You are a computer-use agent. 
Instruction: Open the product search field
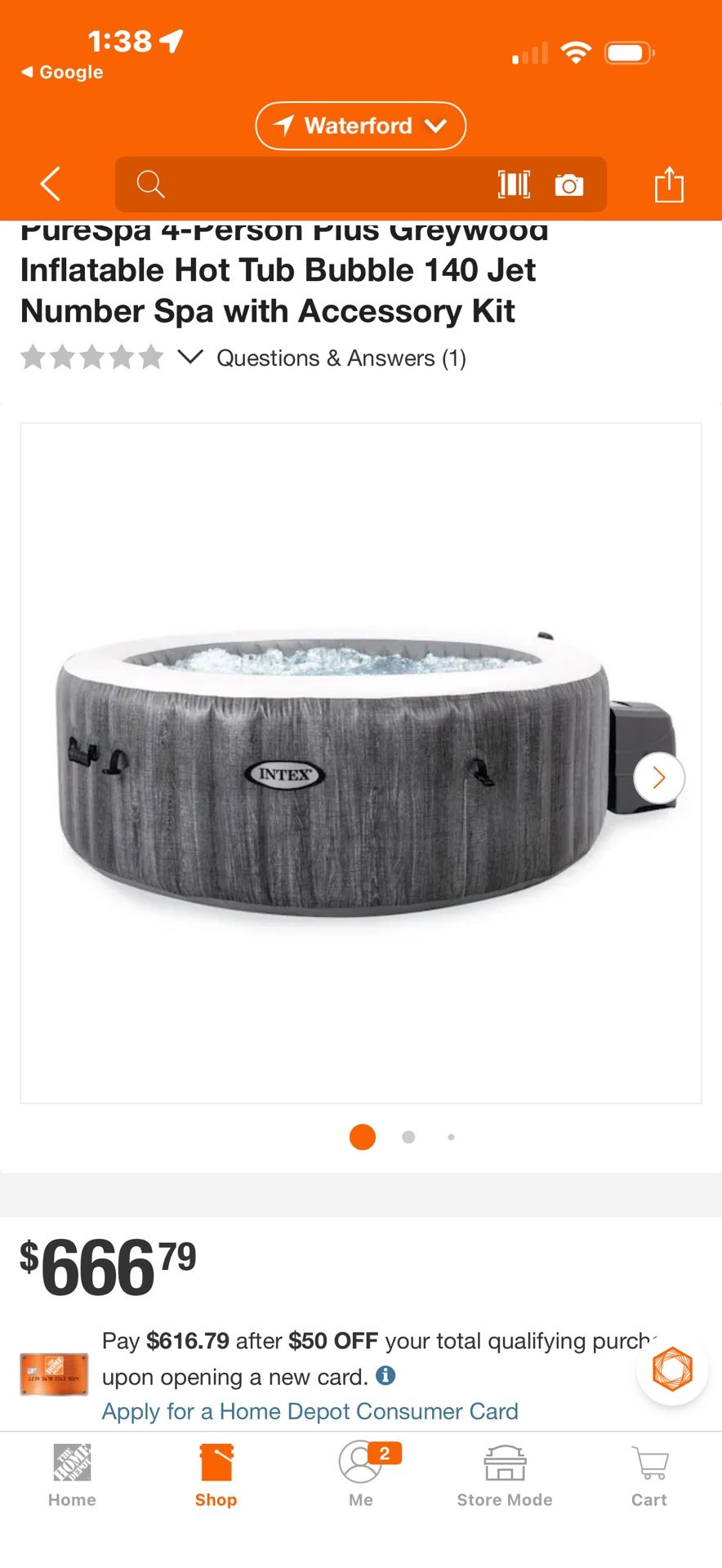(310, 185)
